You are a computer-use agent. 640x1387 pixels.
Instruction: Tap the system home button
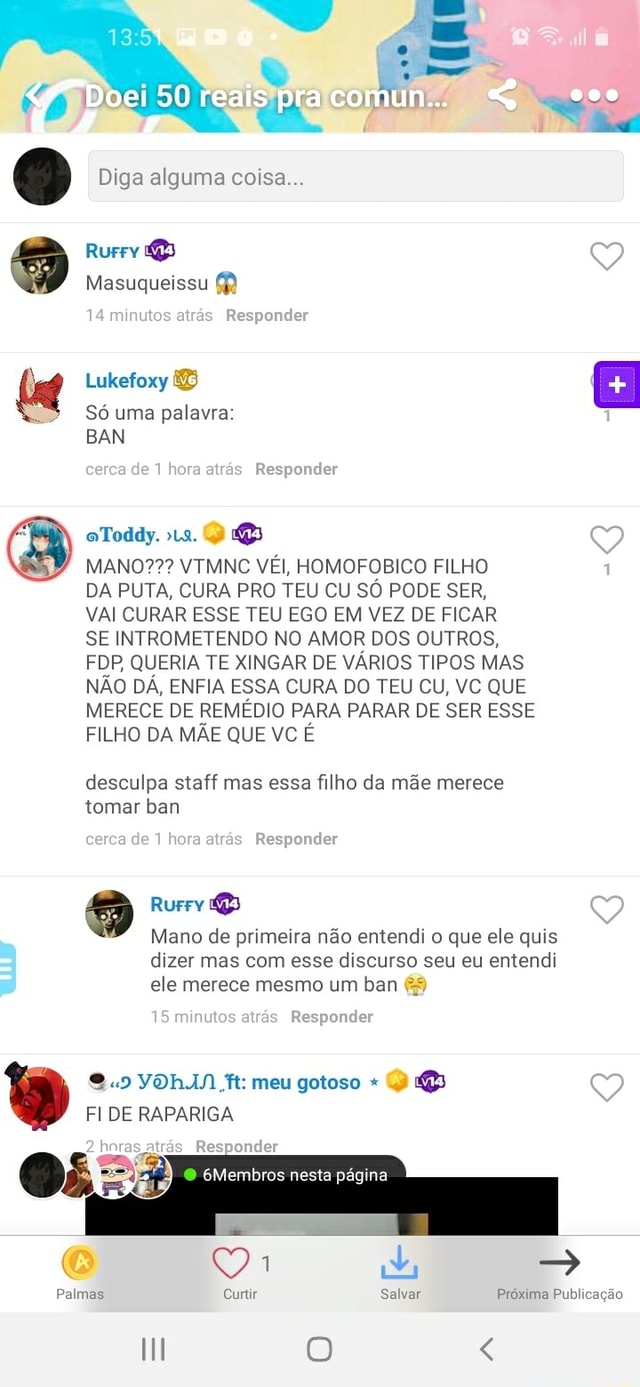click(x=319, y=1349)
